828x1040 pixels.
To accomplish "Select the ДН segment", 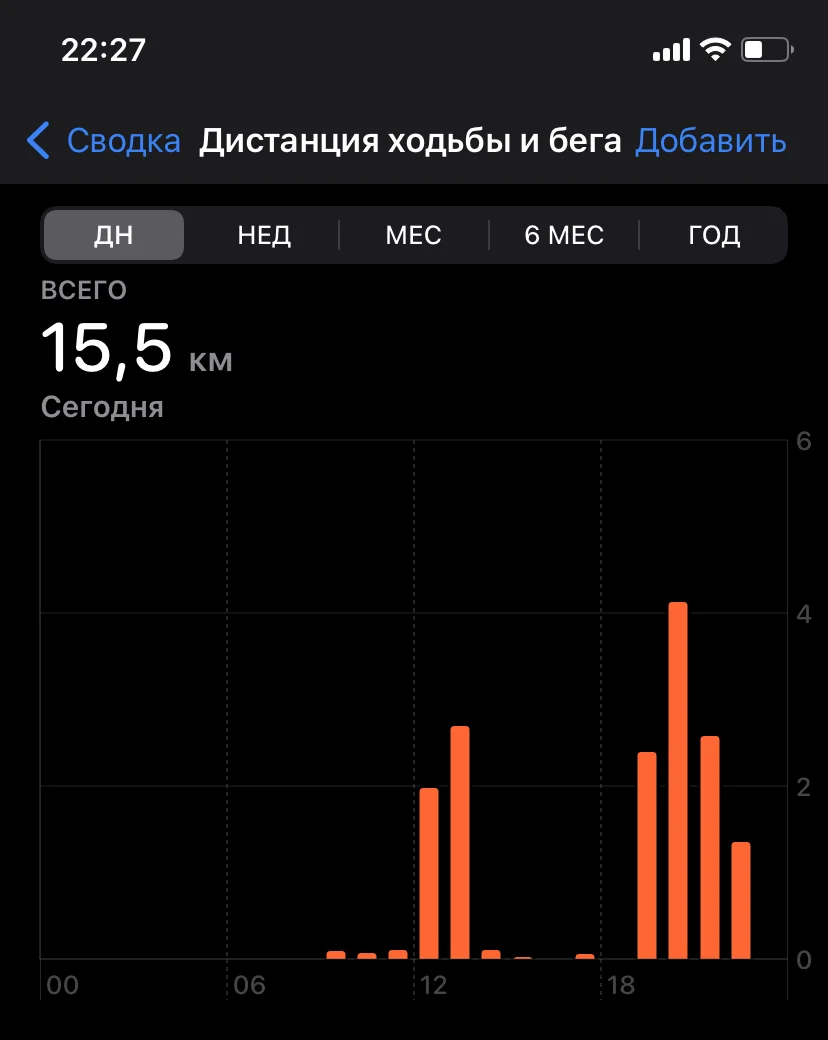I will tap(114, 235).
